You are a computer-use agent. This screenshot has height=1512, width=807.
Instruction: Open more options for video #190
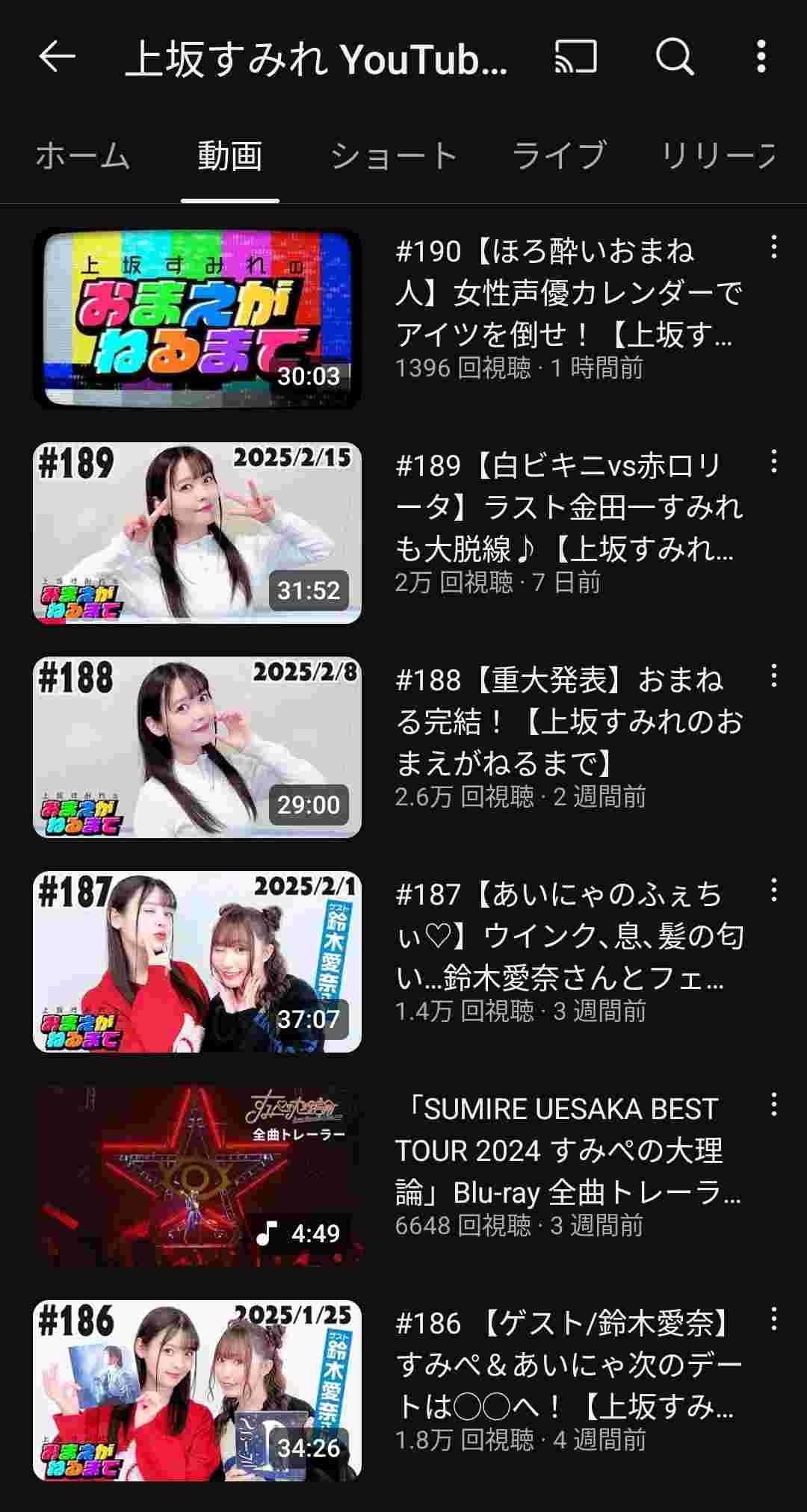coord(773,247)
